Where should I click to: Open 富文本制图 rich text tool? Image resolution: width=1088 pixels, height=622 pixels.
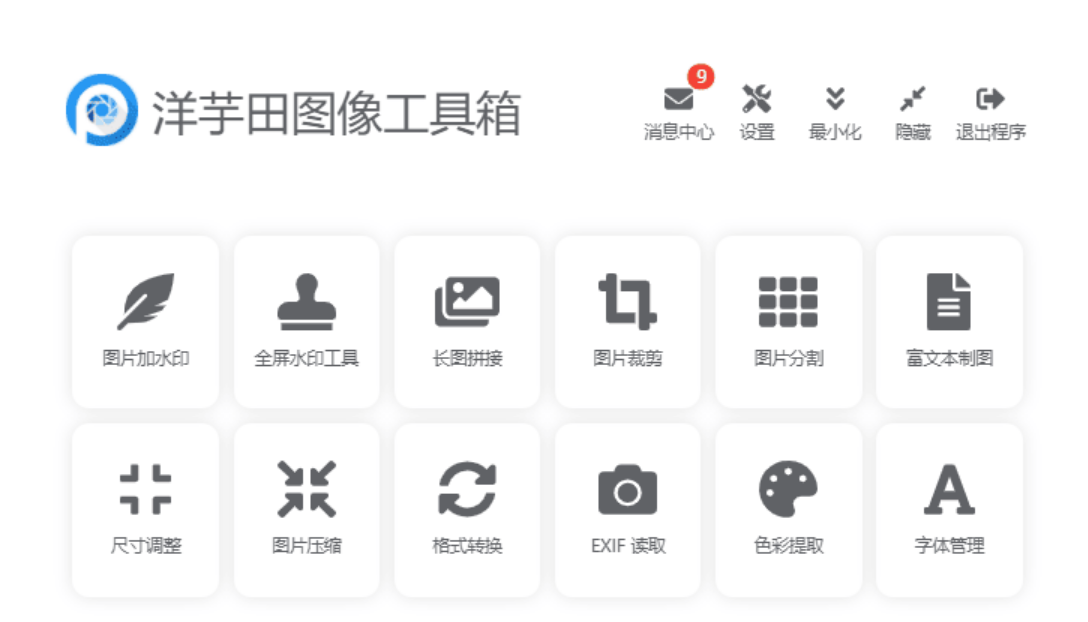tap(949, 321)
